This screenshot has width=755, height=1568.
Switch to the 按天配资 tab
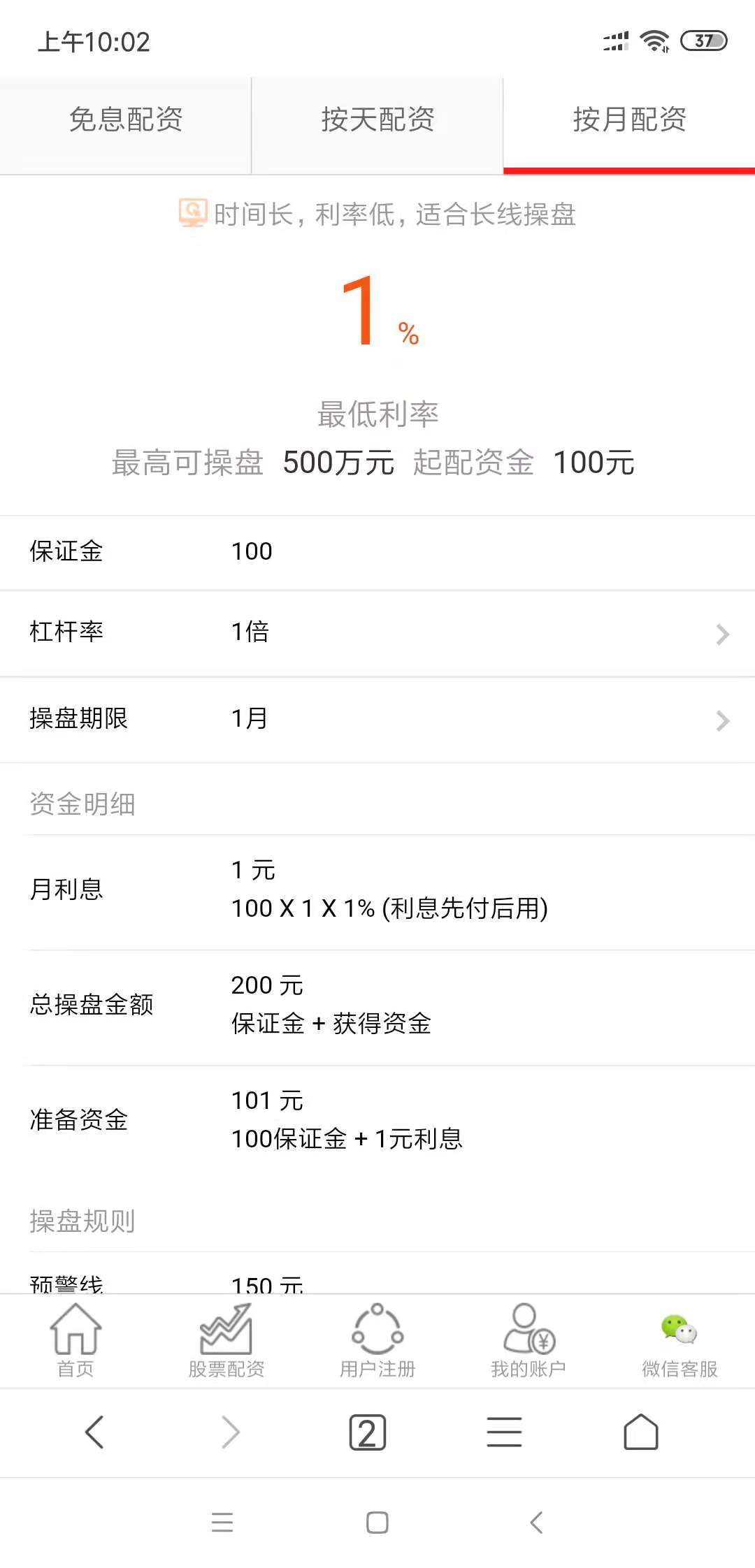pos(377,120)
